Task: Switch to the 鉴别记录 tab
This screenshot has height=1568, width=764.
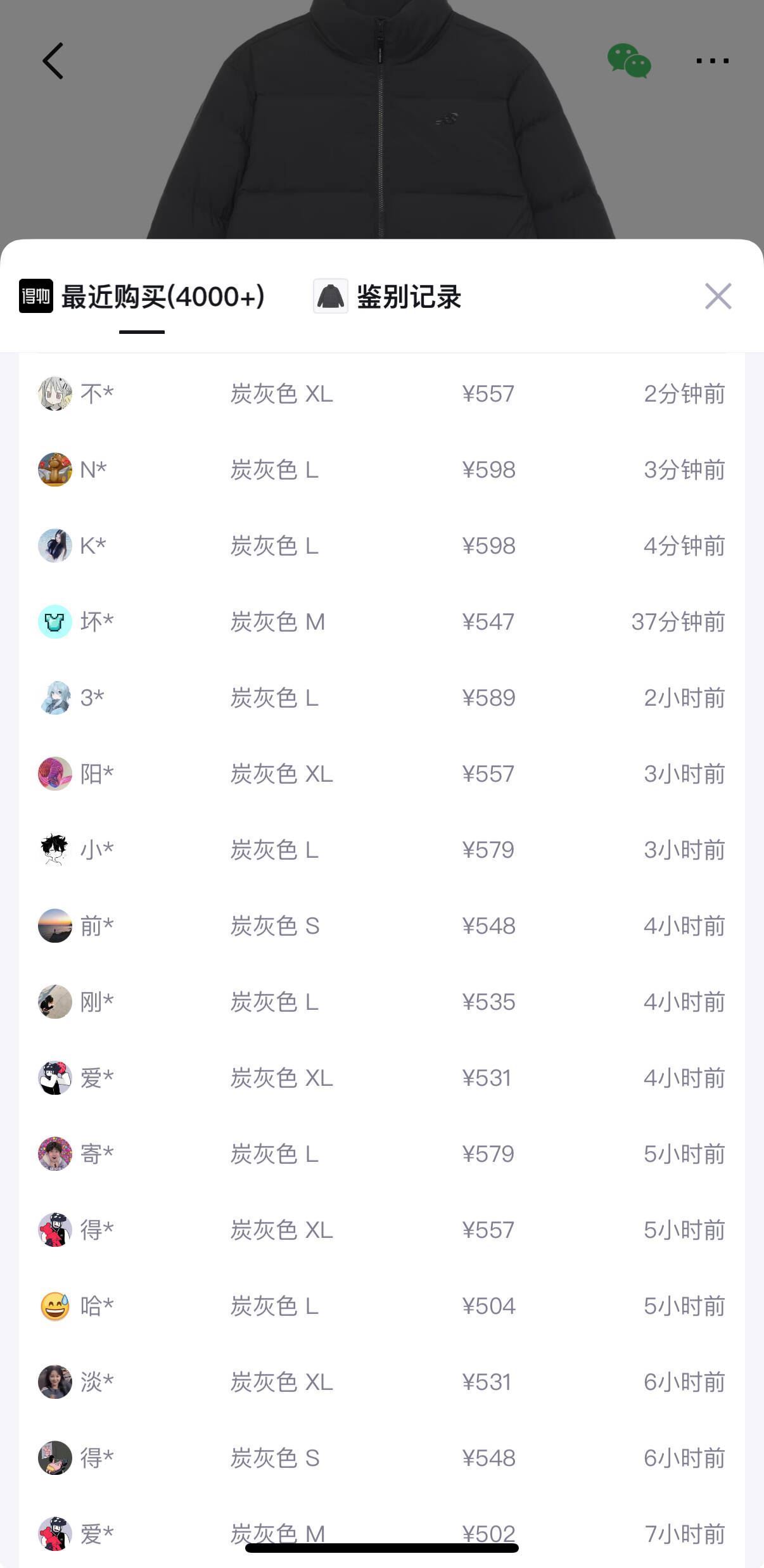Action: (x=388, y=296)
